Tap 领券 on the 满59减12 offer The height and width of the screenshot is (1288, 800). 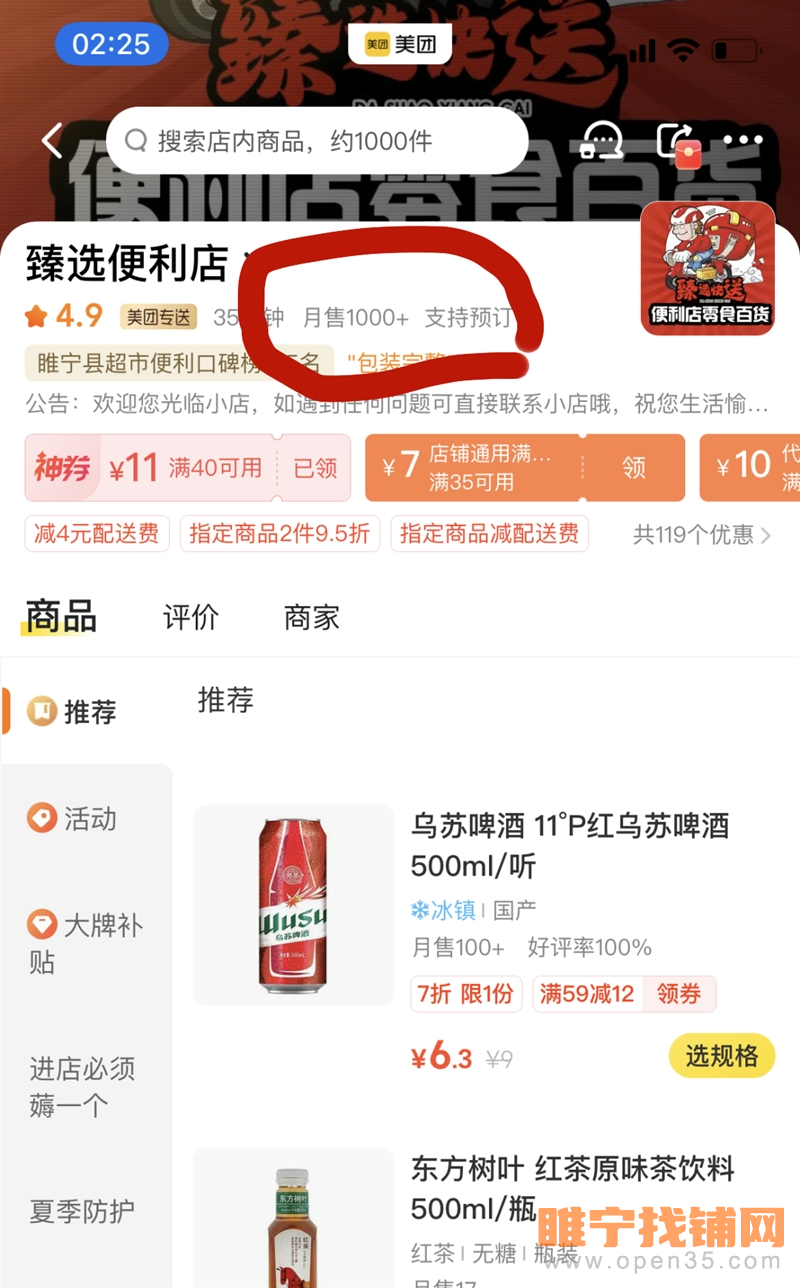(679, 994)
